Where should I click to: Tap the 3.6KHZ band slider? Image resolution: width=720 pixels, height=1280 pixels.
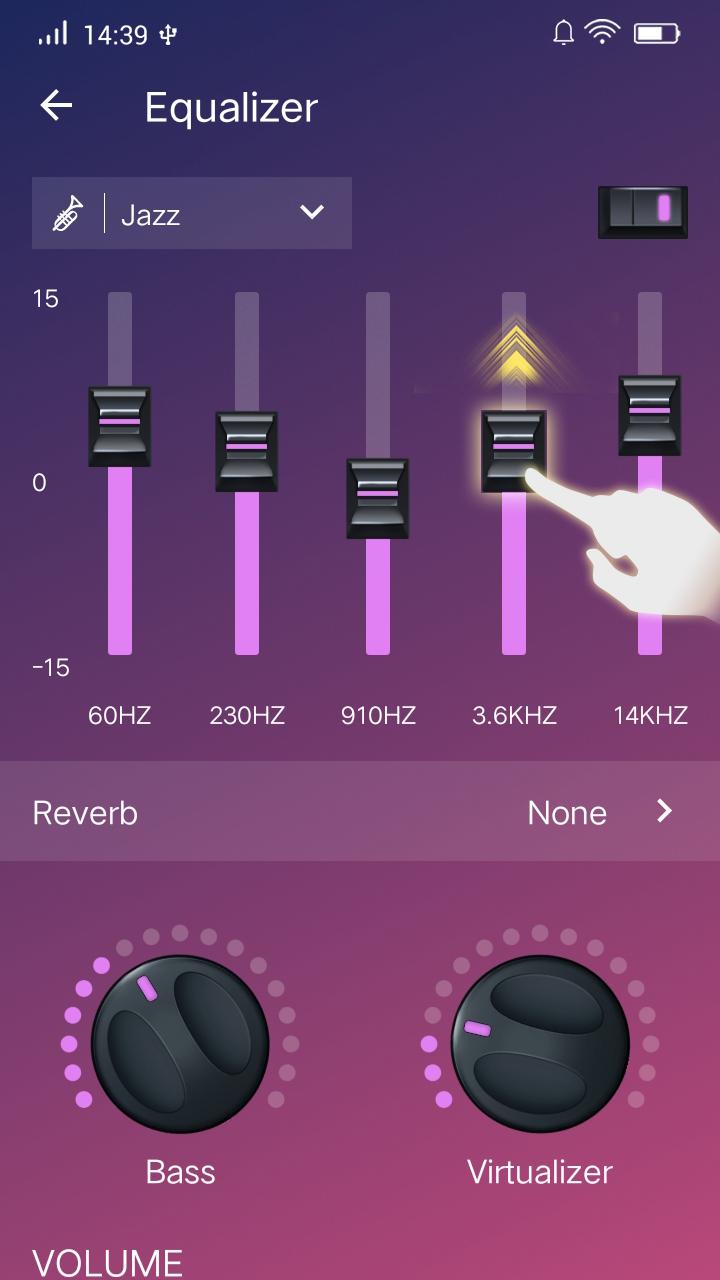coord(513,450)
